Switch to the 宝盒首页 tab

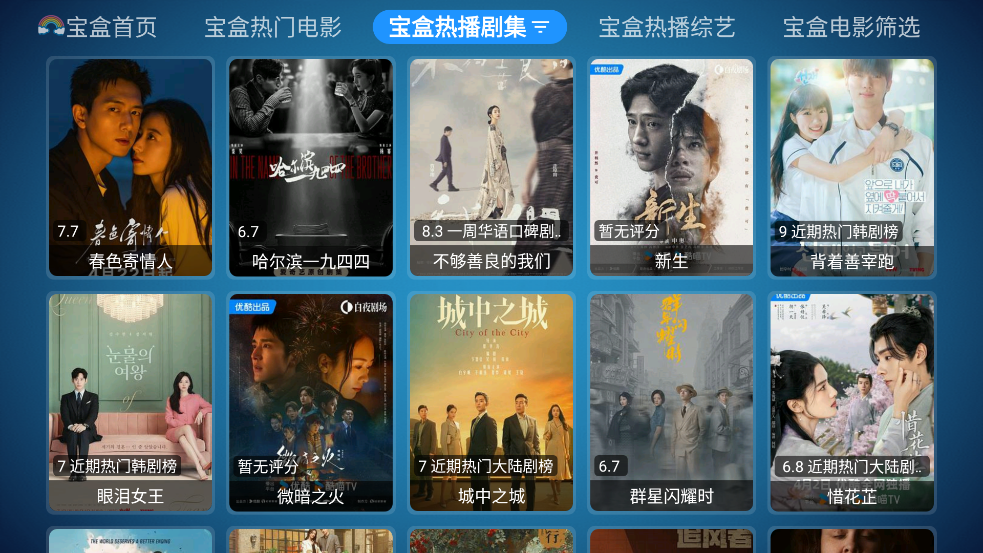point(98,27)
